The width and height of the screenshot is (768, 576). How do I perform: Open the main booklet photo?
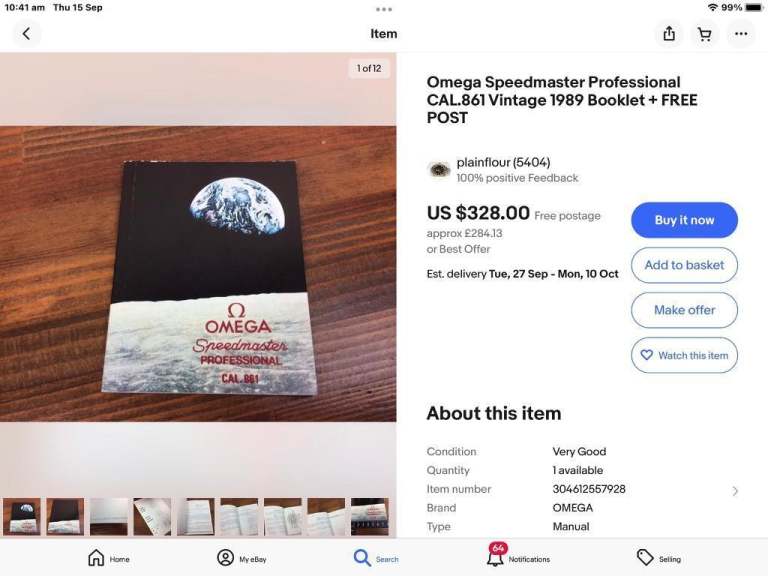point(198,275)
